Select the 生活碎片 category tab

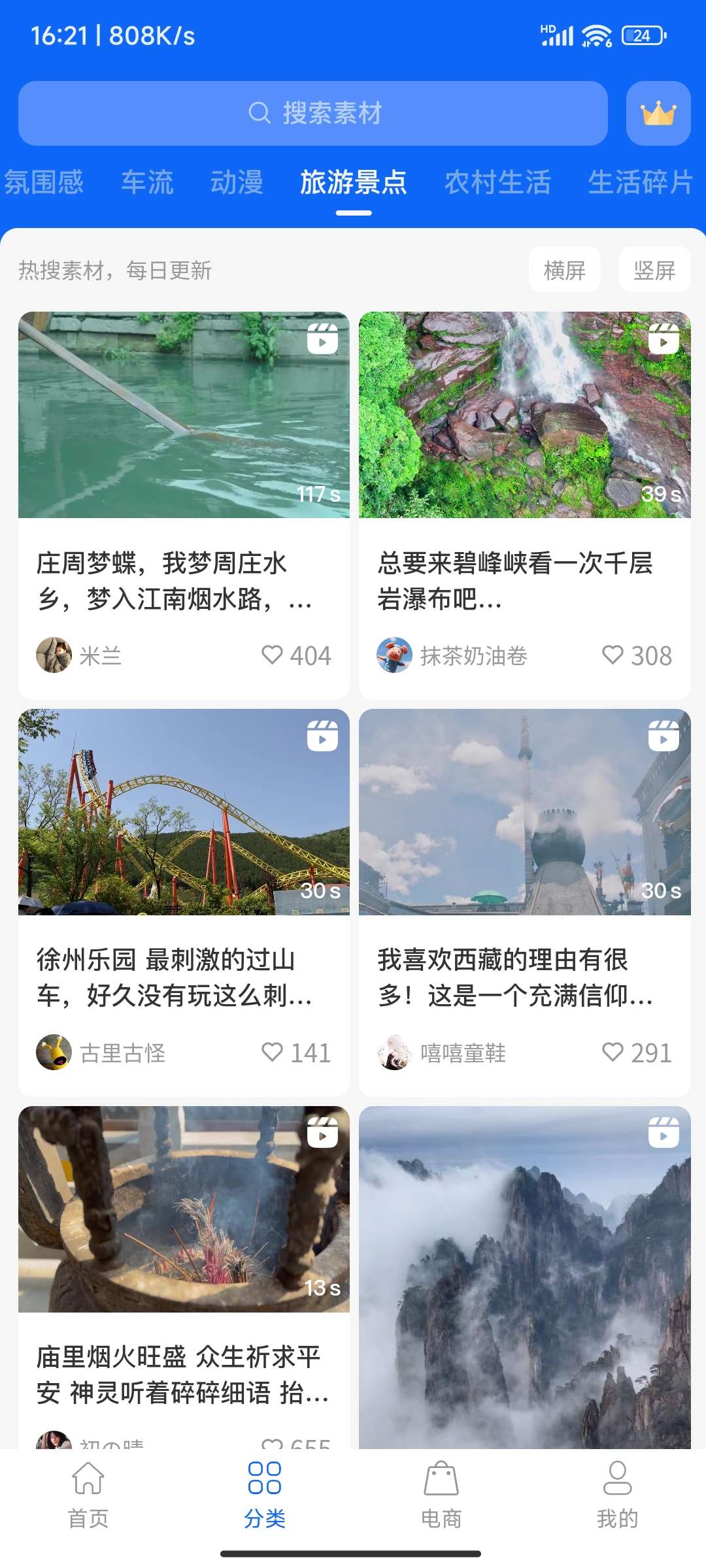(639, 182)
